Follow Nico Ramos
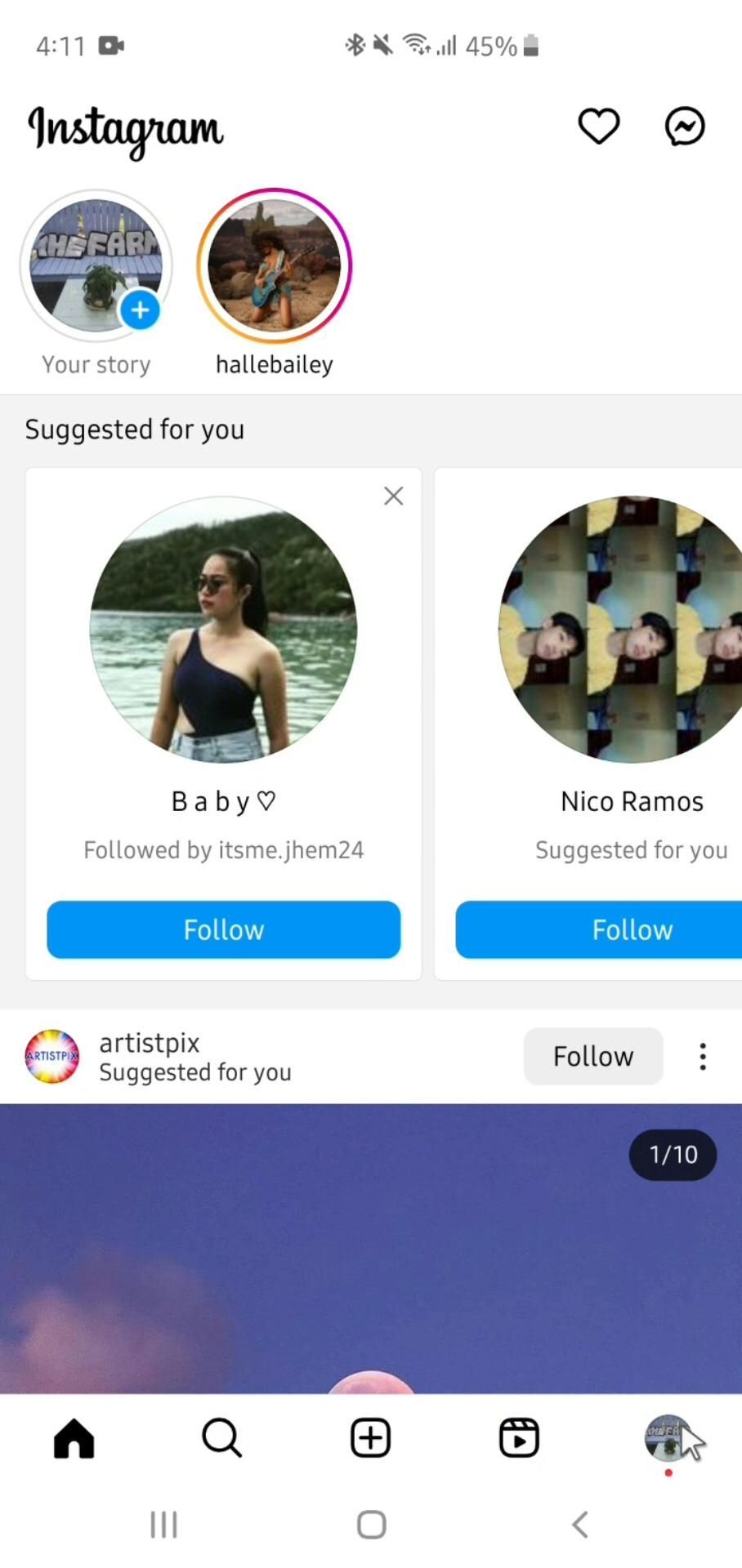The width and height of the screenshot is (742, 1568). [x=631, y=929]
